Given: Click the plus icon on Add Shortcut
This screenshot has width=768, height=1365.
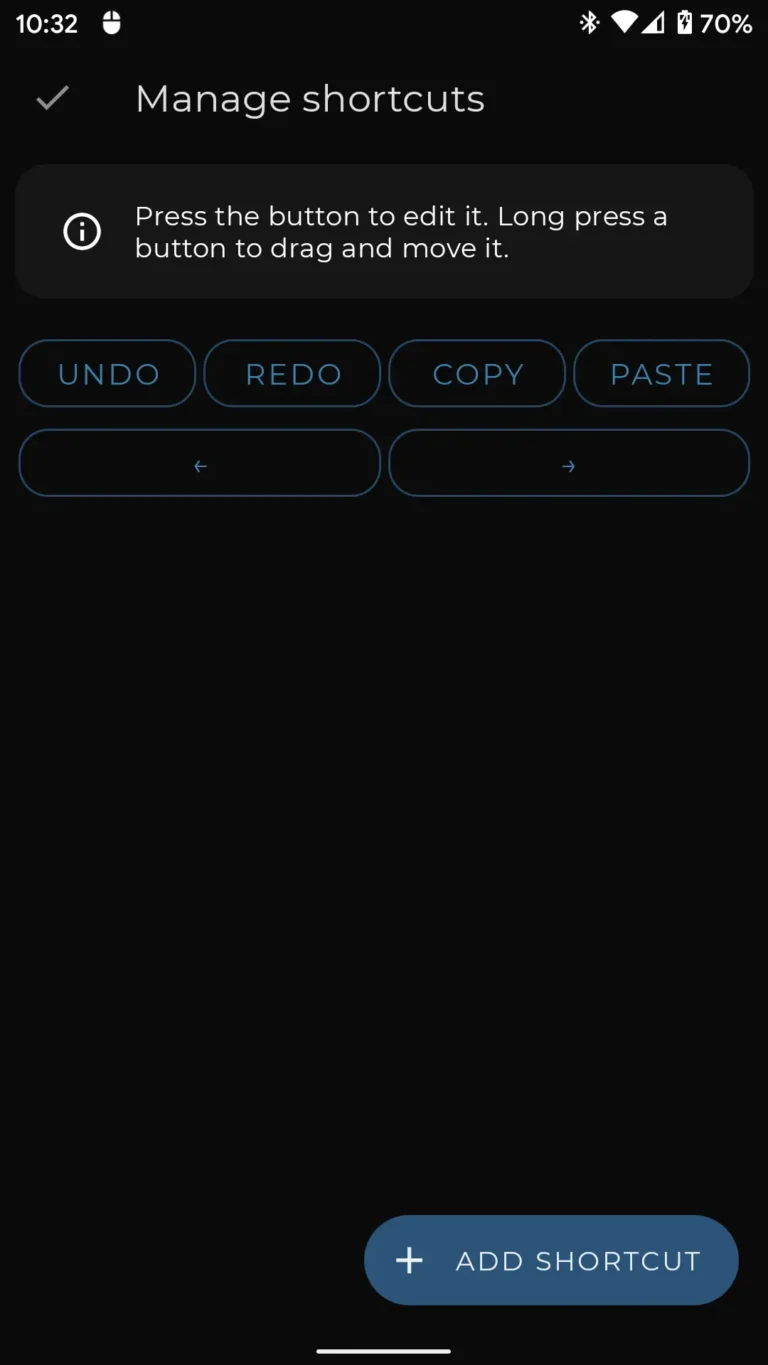Looking at the screenshot, I should (409, 1260).
